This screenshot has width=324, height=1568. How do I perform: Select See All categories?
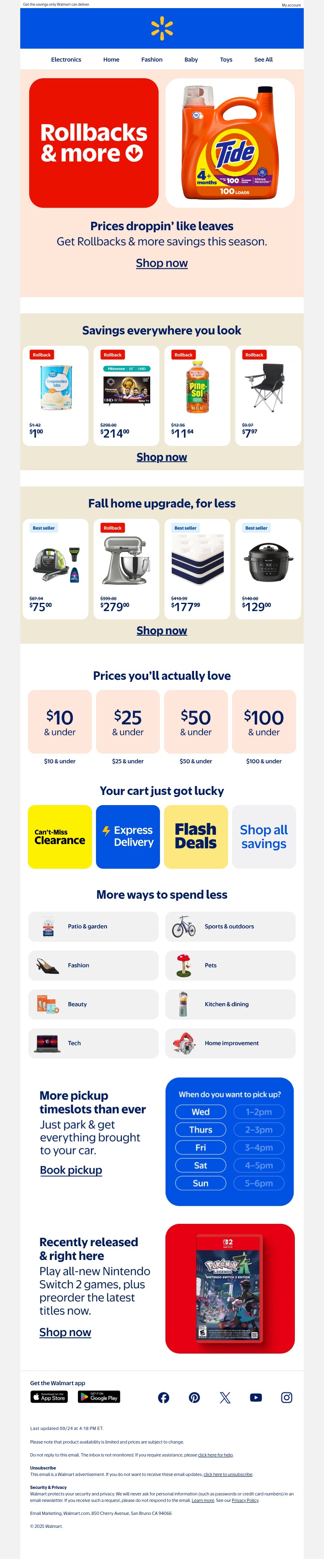pyautogui.click(x=262, y=60)
